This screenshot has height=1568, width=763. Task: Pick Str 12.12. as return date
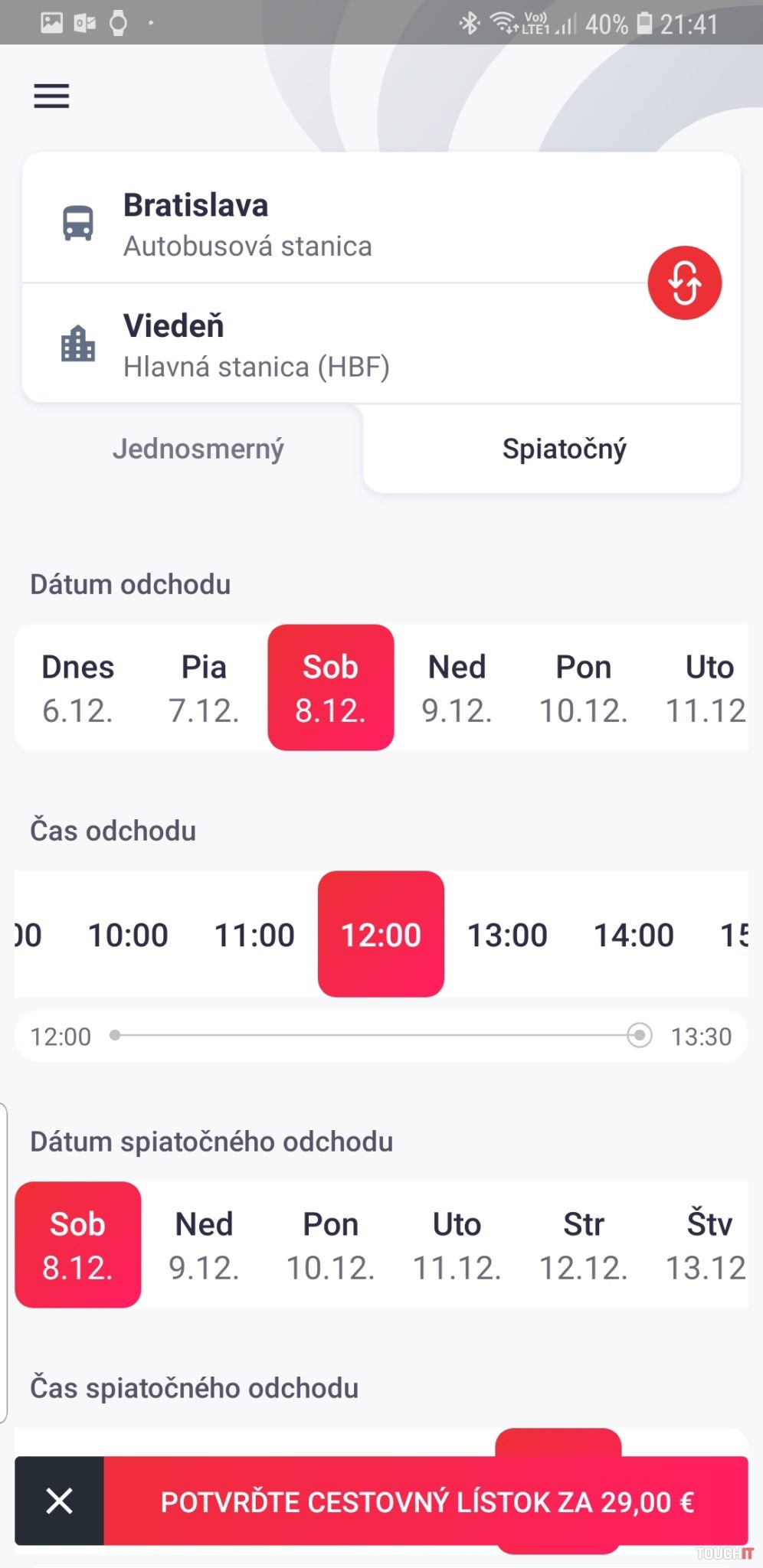point(583,1245)
